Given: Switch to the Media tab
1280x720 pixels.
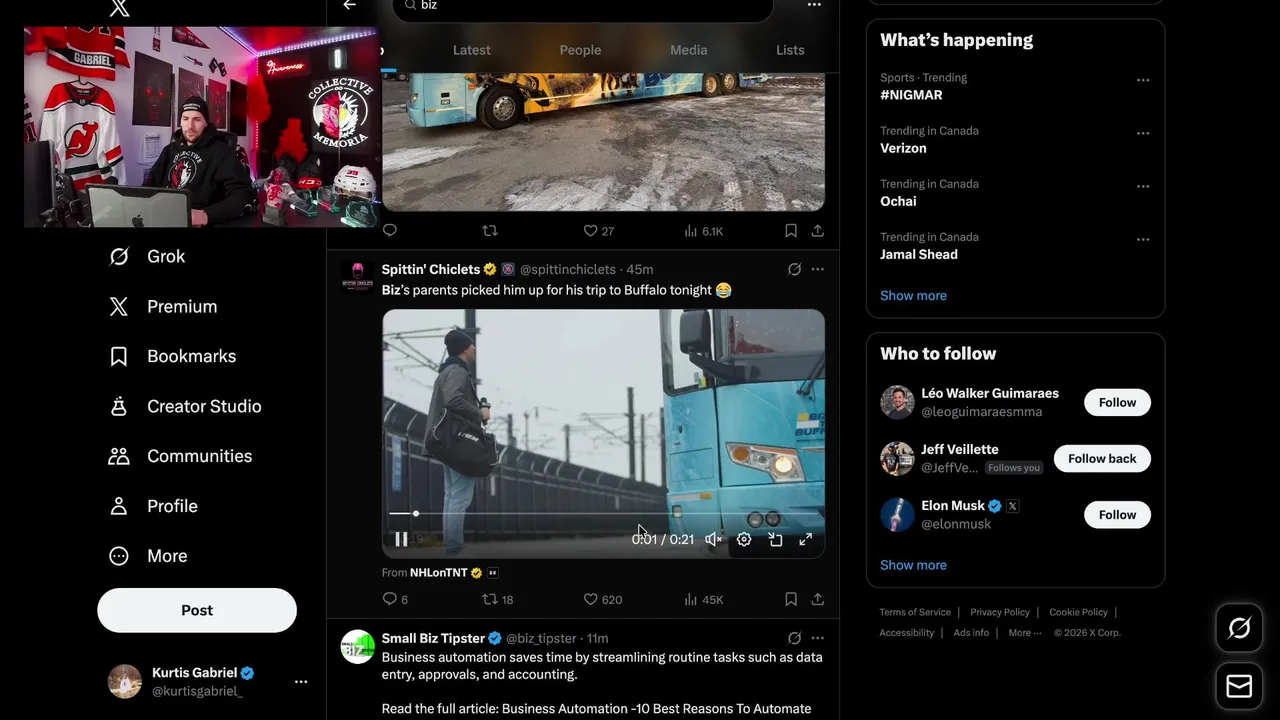Looking at the screenshot, I should pyautogui.click(x=688, y=50).
